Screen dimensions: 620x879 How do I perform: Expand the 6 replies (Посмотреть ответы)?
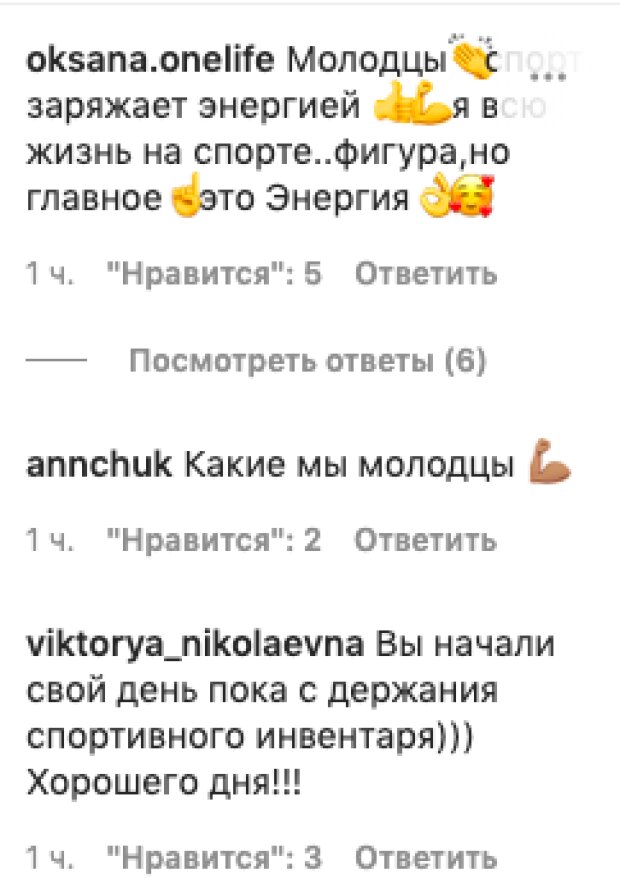point(307,362)
